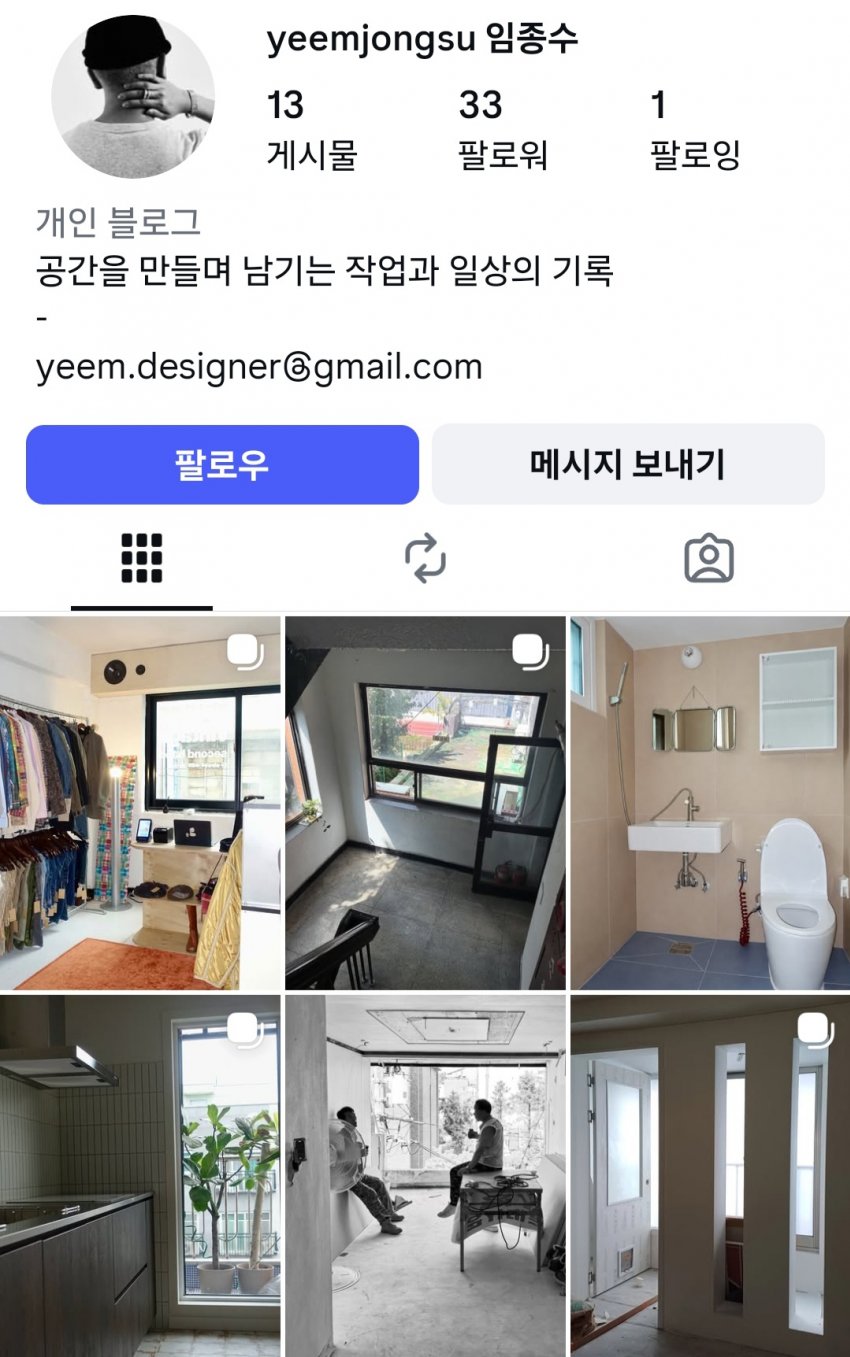
Task: Open the clothing shop interior post
Action: point(140,803)
